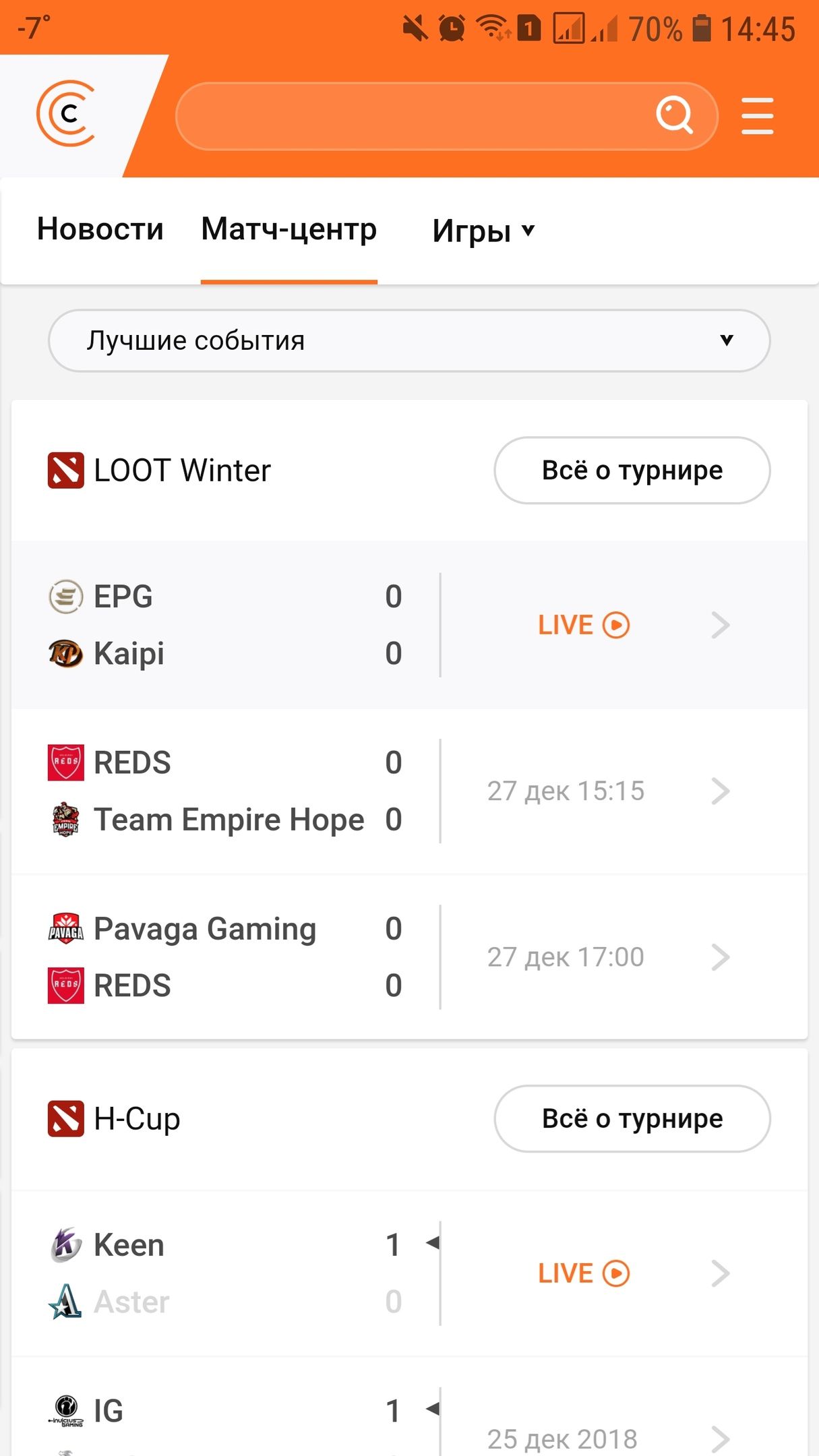Open the live EPG vs Kaipi match

click(x=409, y=625)
